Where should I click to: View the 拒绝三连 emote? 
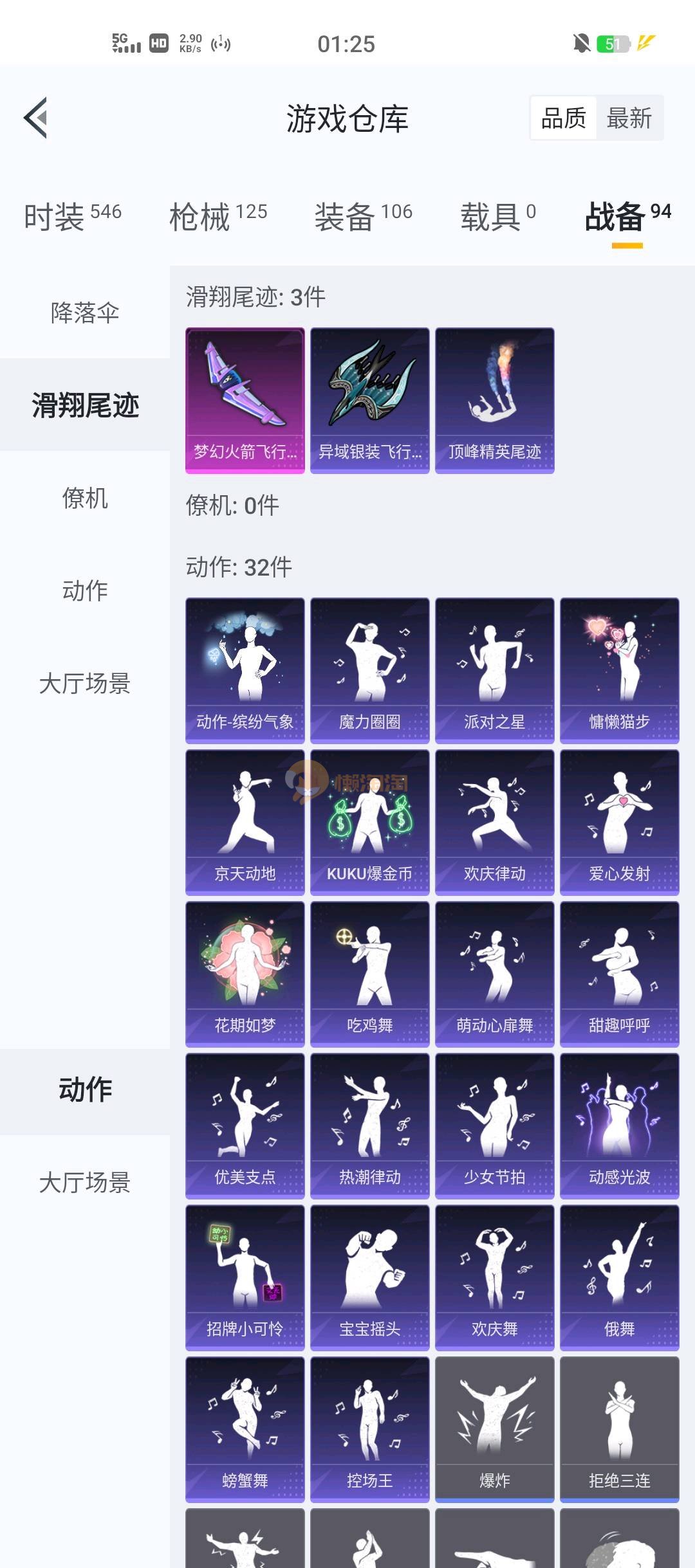click(620, 1429)
